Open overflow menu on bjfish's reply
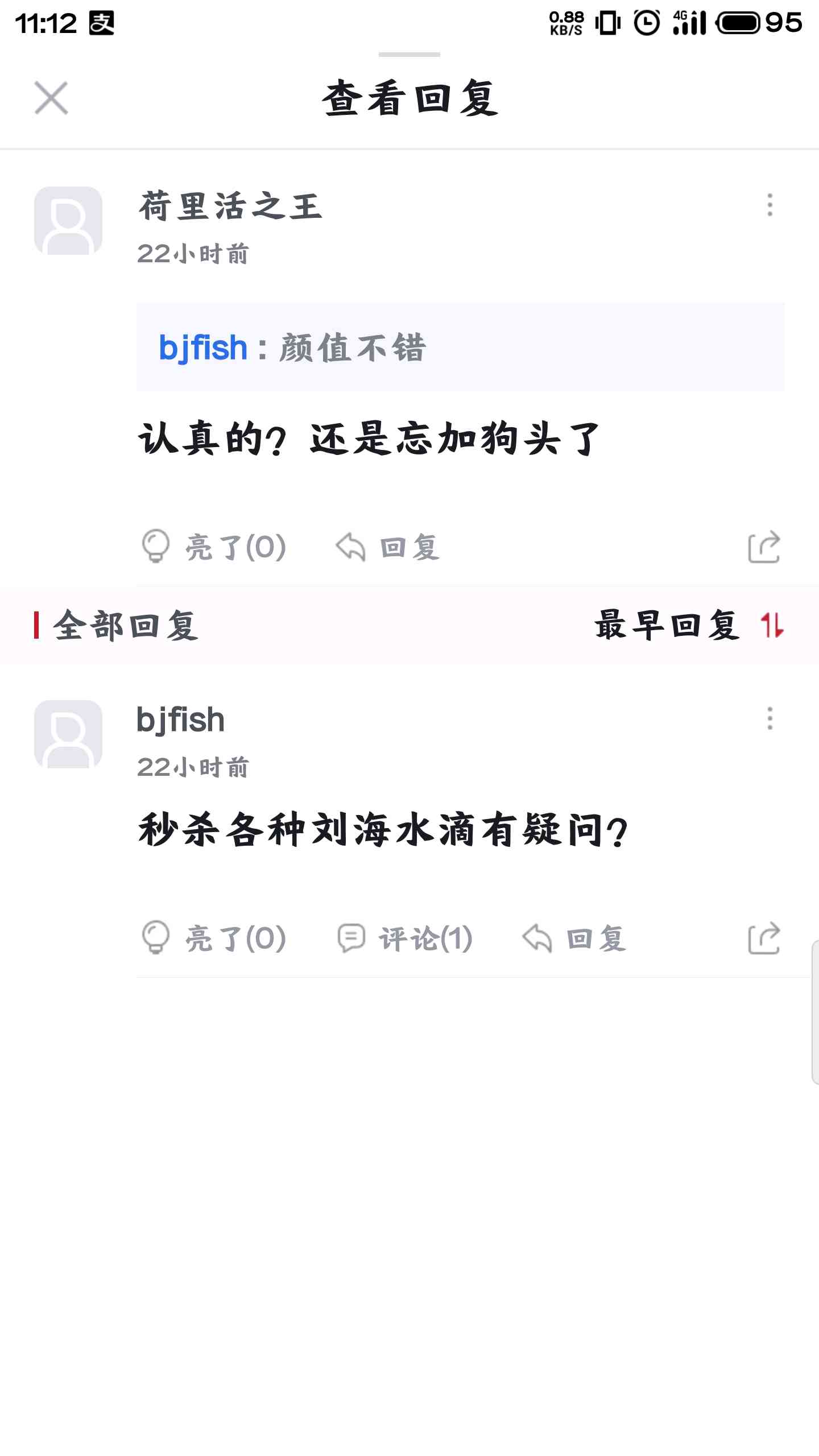Image resolution: width=819 pixels, height=1456 pixels. coord(770,718)
